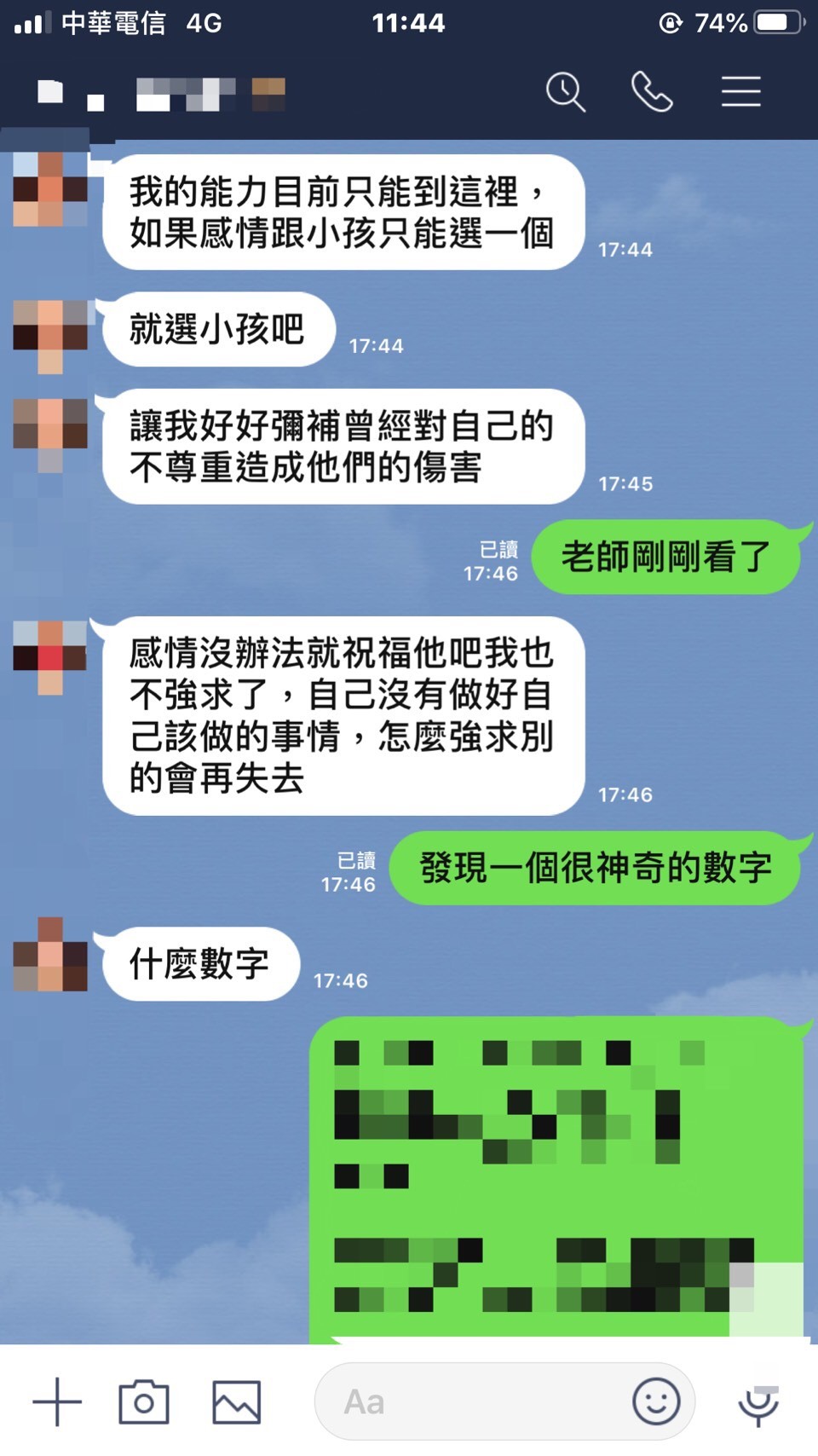Open the chat menu
The width and height of the screenshot is (818, 1456).
pos(740,92)
